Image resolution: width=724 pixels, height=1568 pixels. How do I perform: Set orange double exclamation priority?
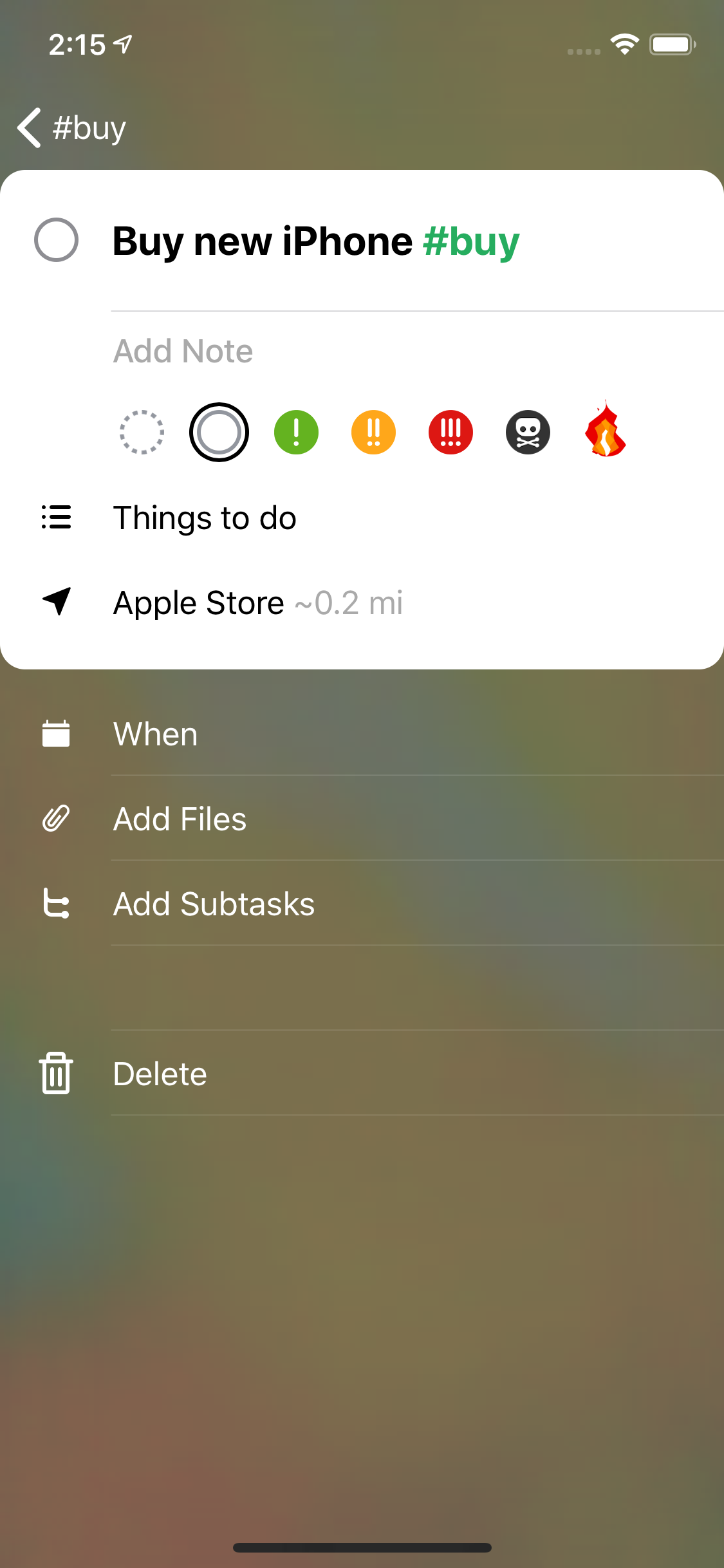373,432
